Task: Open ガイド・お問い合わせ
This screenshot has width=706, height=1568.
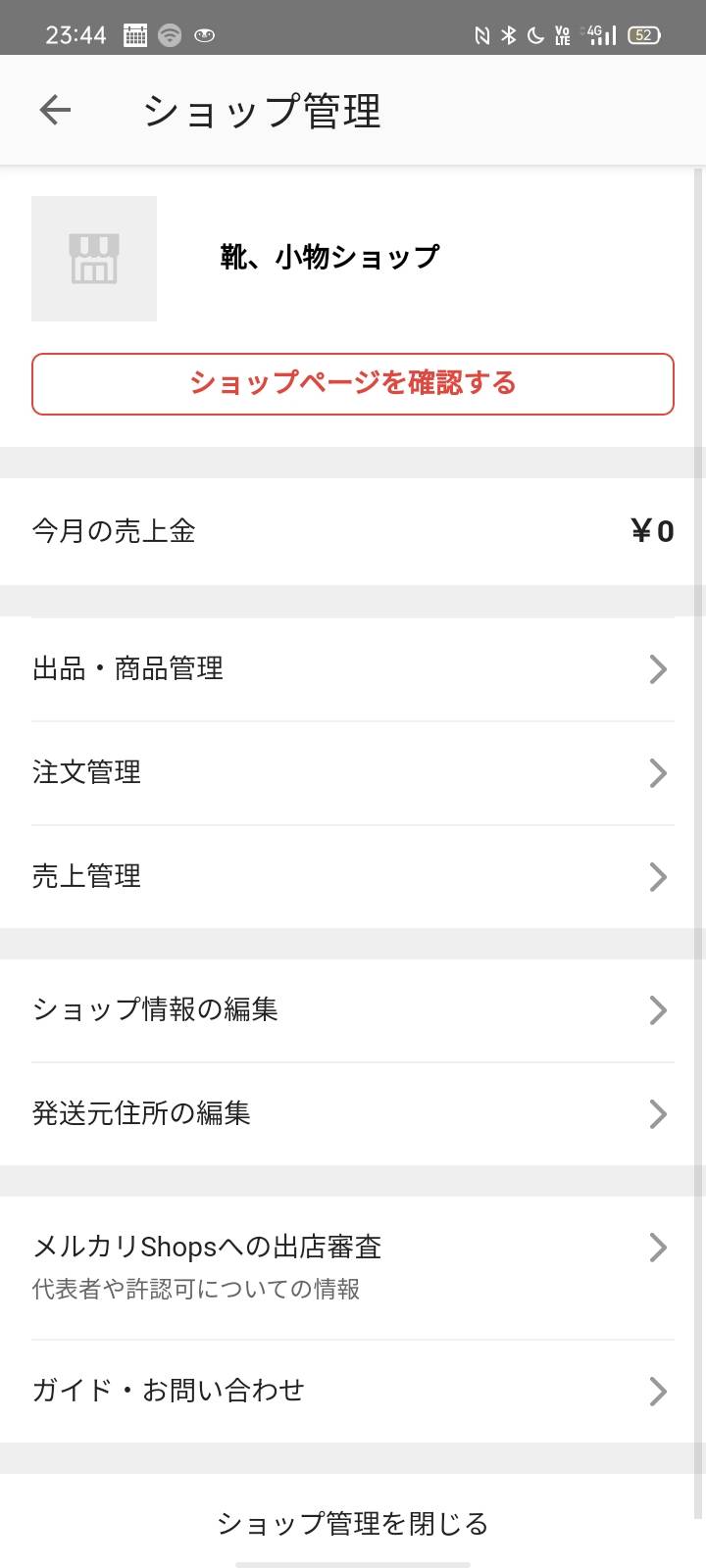Action: 353,1392
